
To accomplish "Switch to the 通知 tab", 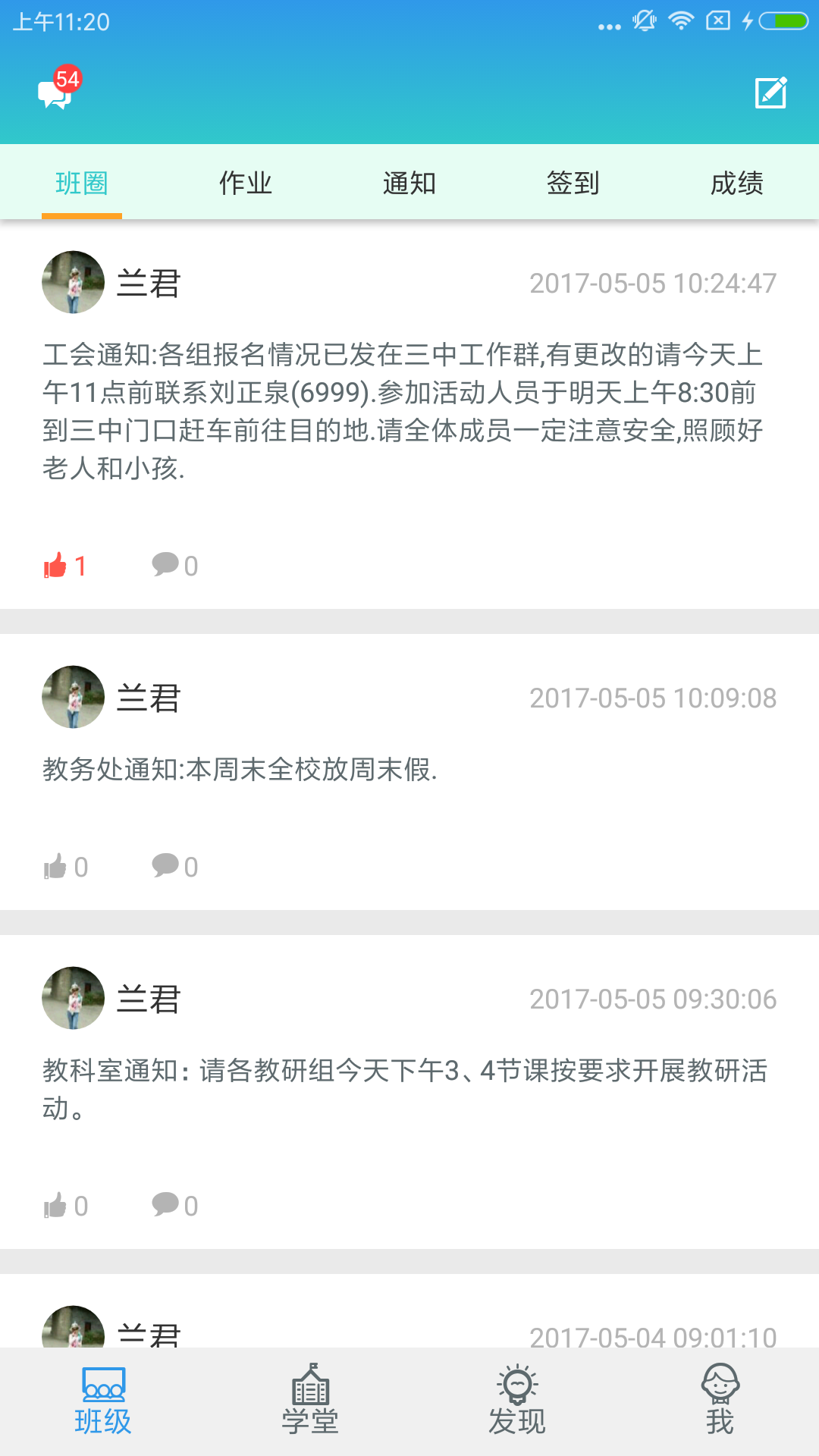I will pos(409,183).
